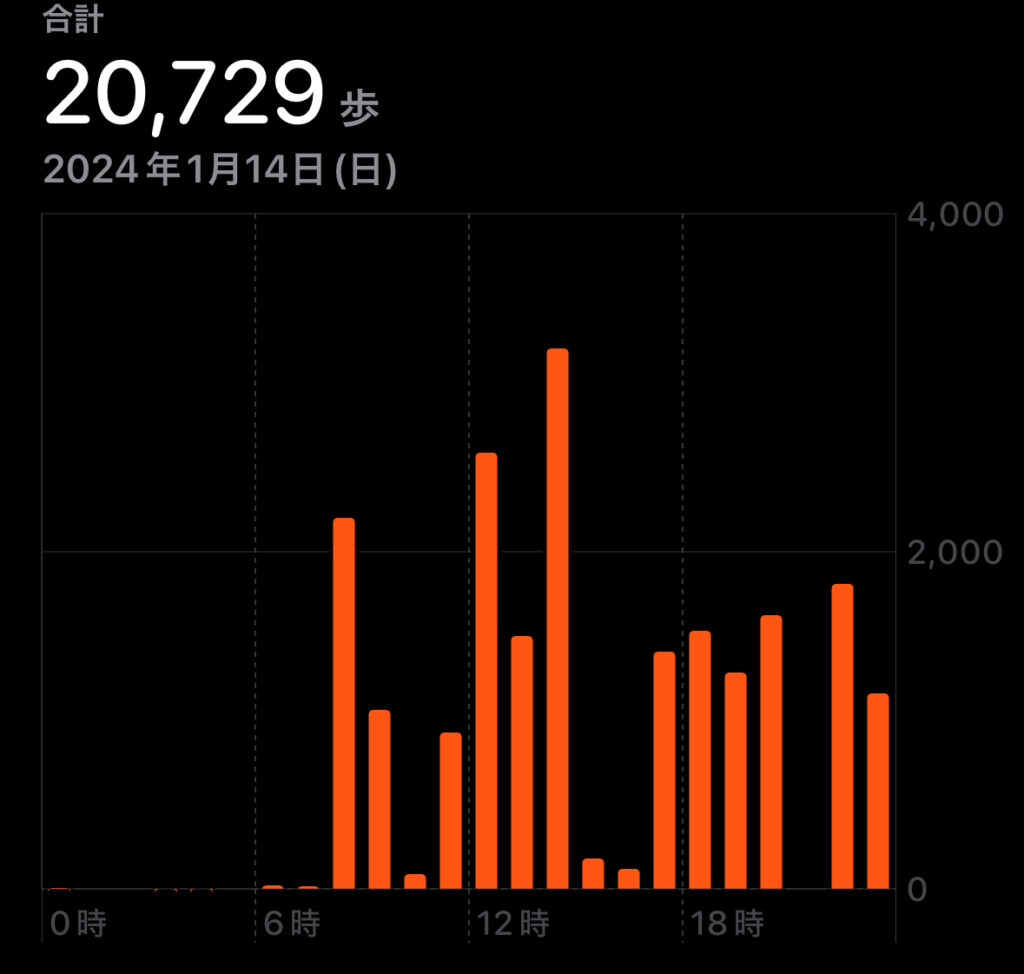Select the tallest bar in the steps chart
Image resolution: width=1024 pixels, height=974 pixels.
[x=557, y=618]
